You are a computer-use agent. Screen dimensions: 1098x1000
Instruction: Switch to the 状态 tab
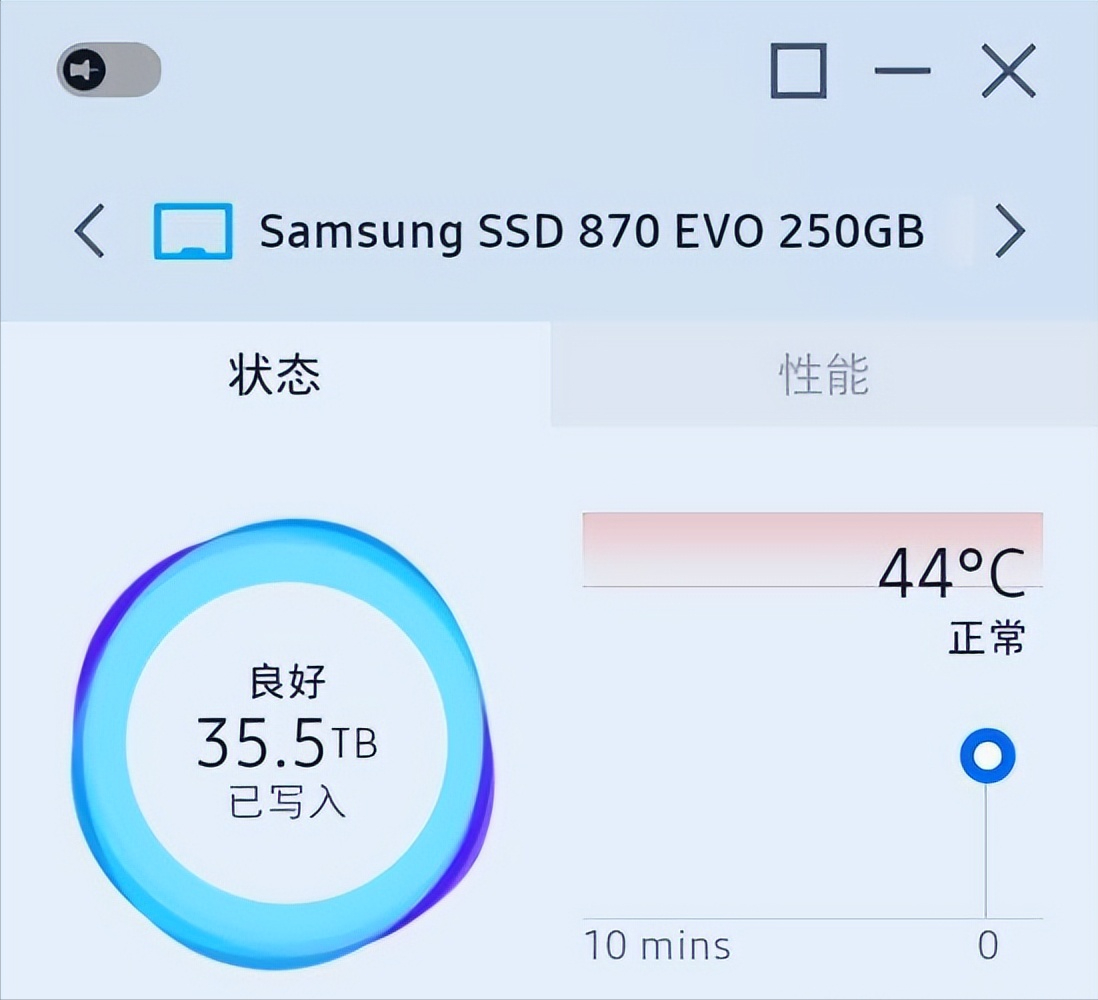tap(275, 375)
